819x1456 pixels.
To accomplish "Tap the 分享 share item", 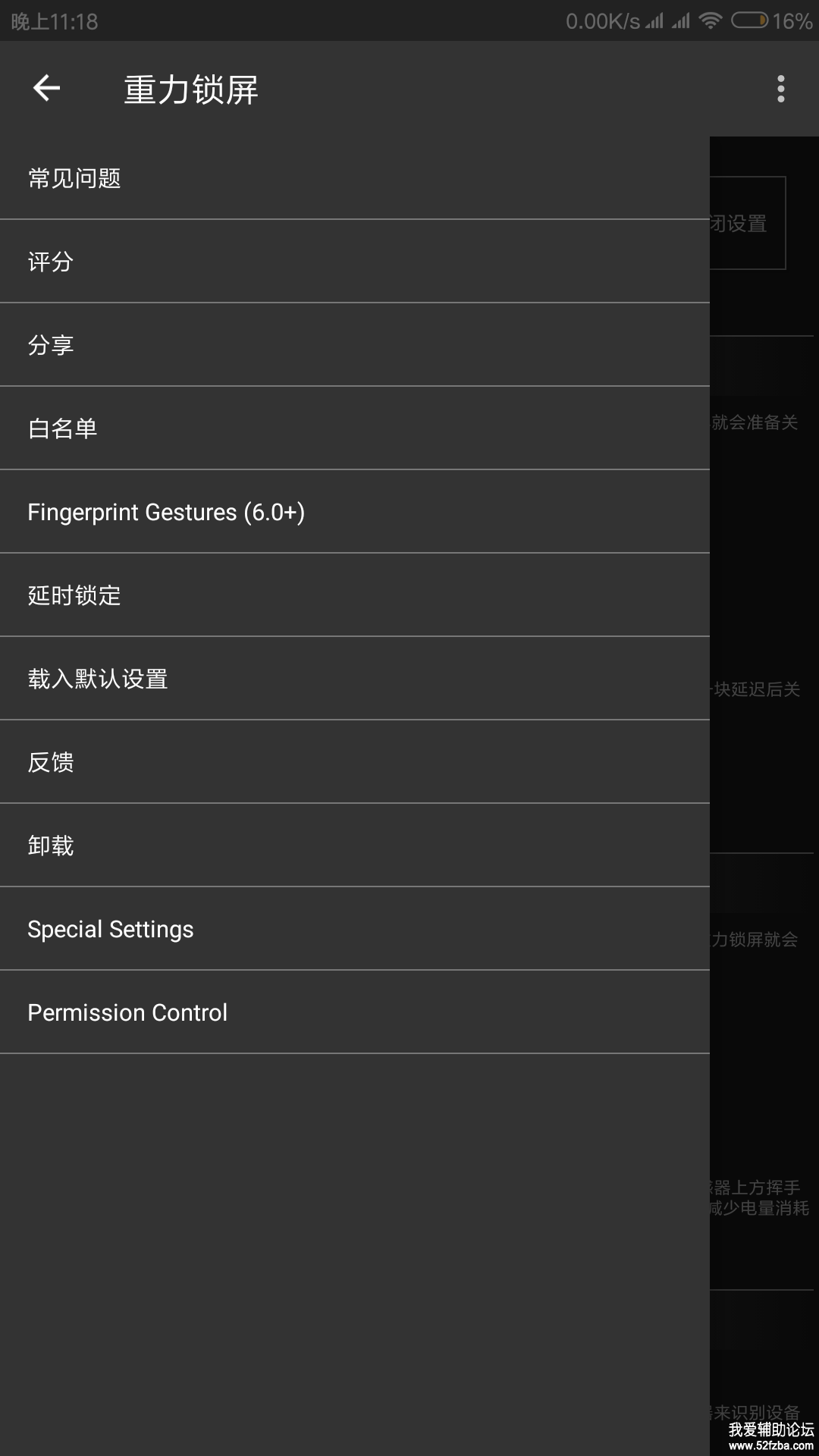I will pos(354,345).
